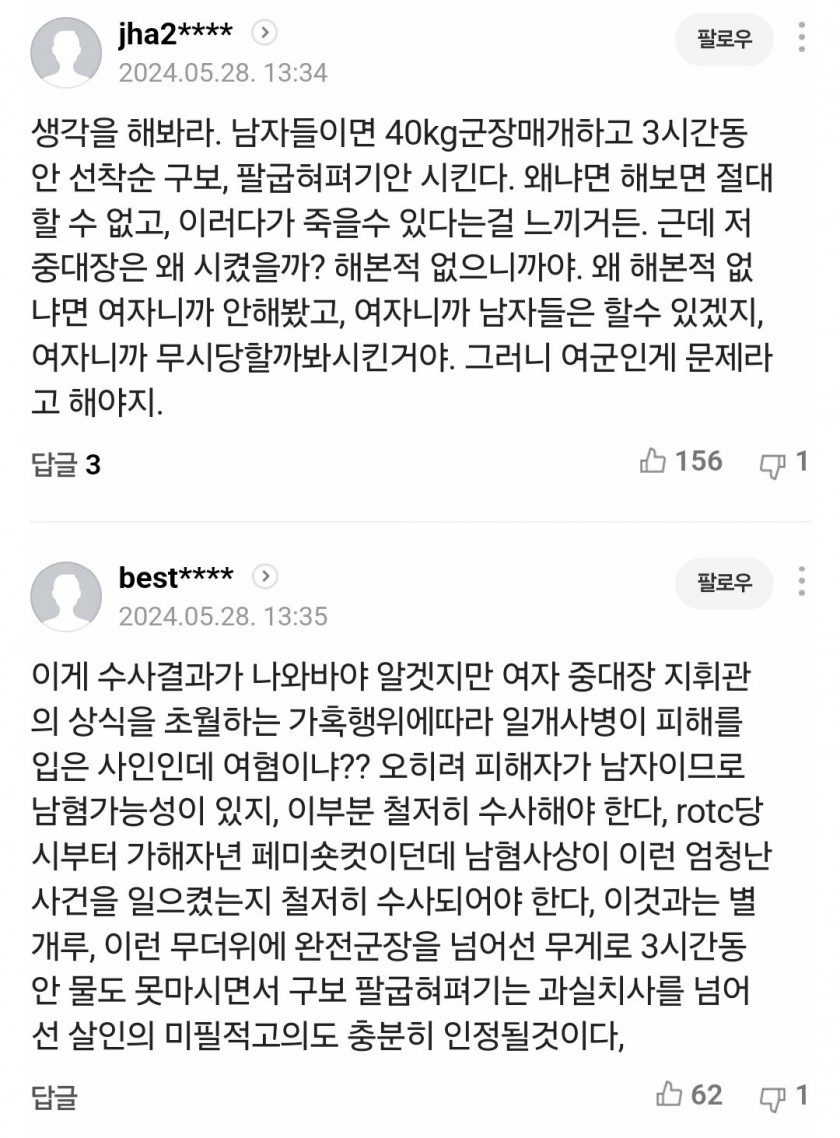Open jha2**** profile chevron

pos(264,34)
